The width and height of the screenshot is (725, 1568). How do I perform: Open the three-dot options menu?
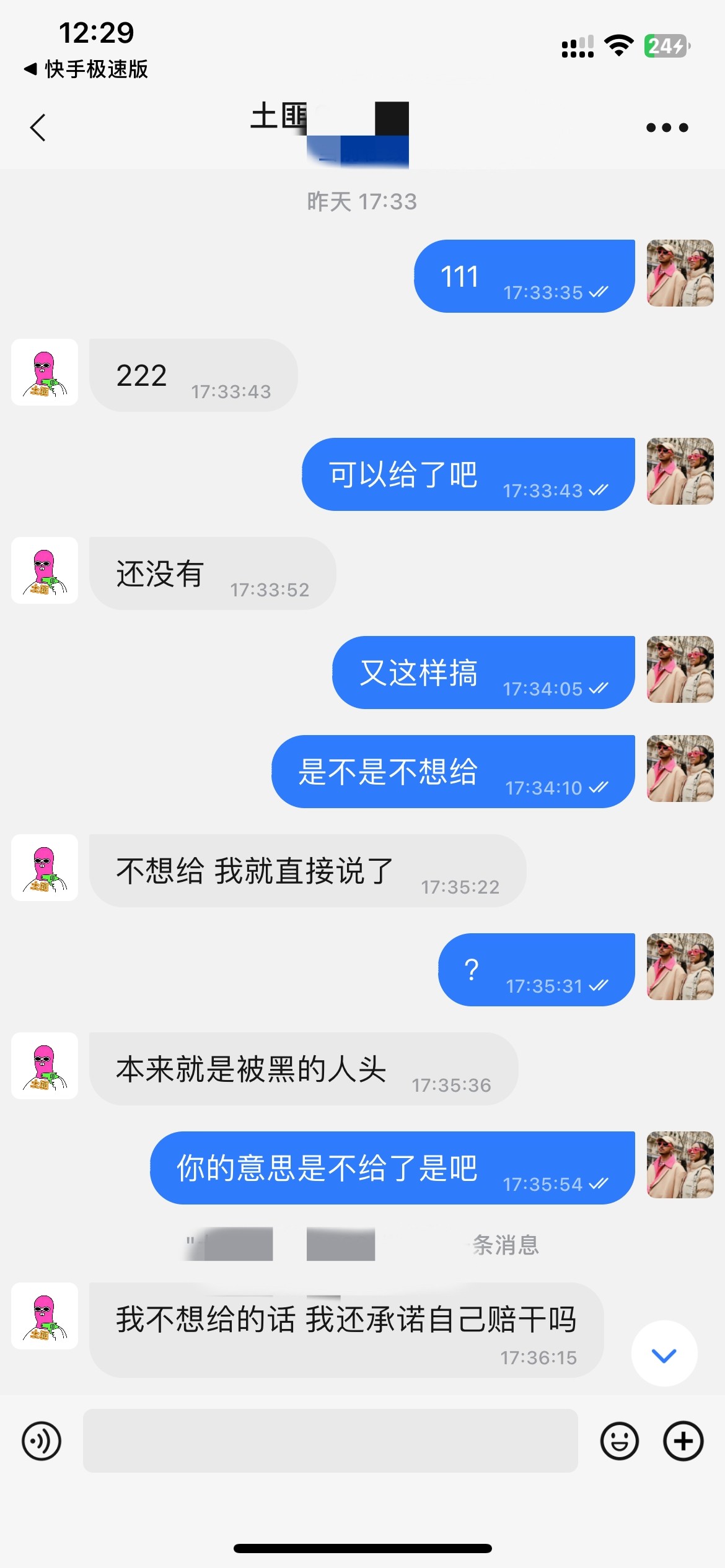coord(666,127)
